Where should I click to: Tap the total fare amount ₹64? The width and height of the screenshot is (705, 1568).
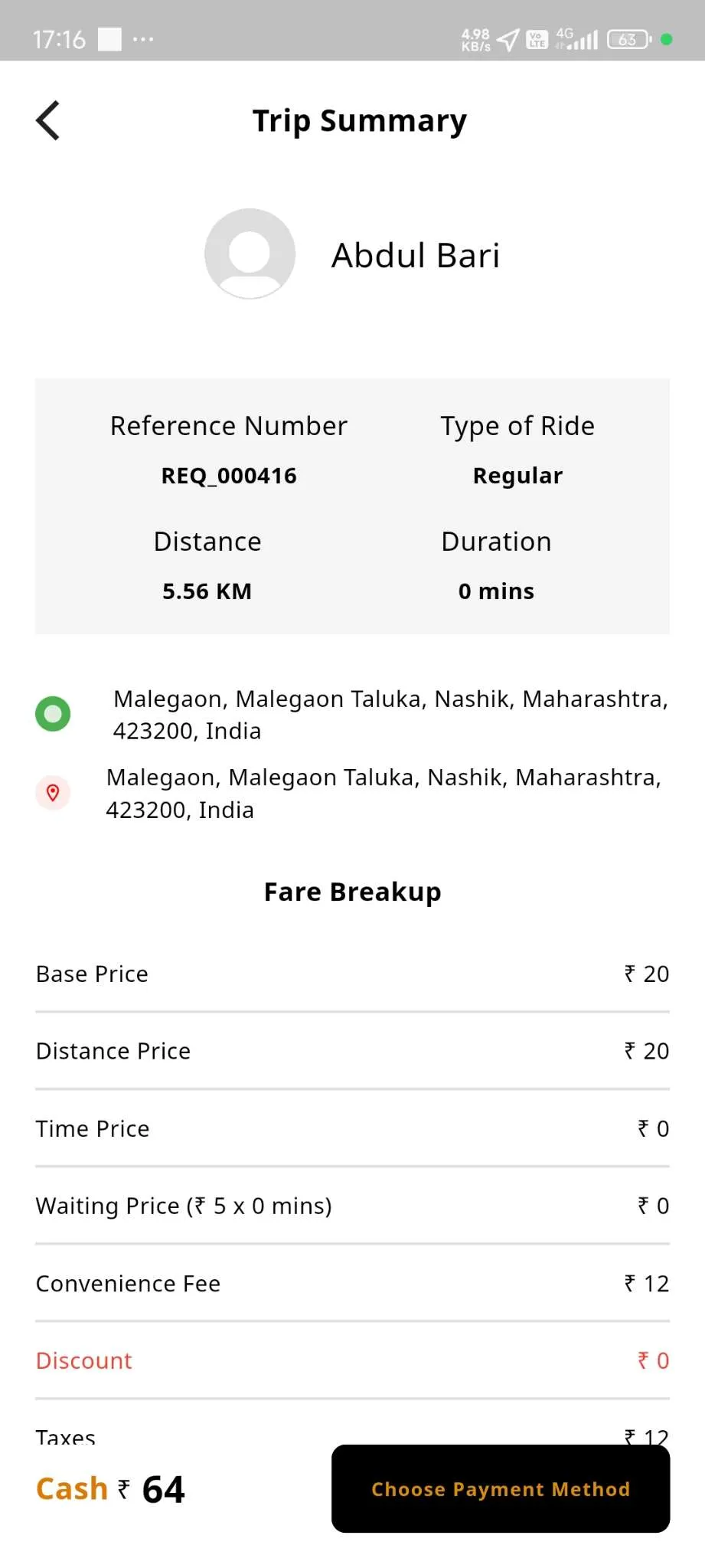click(162, 1487)
